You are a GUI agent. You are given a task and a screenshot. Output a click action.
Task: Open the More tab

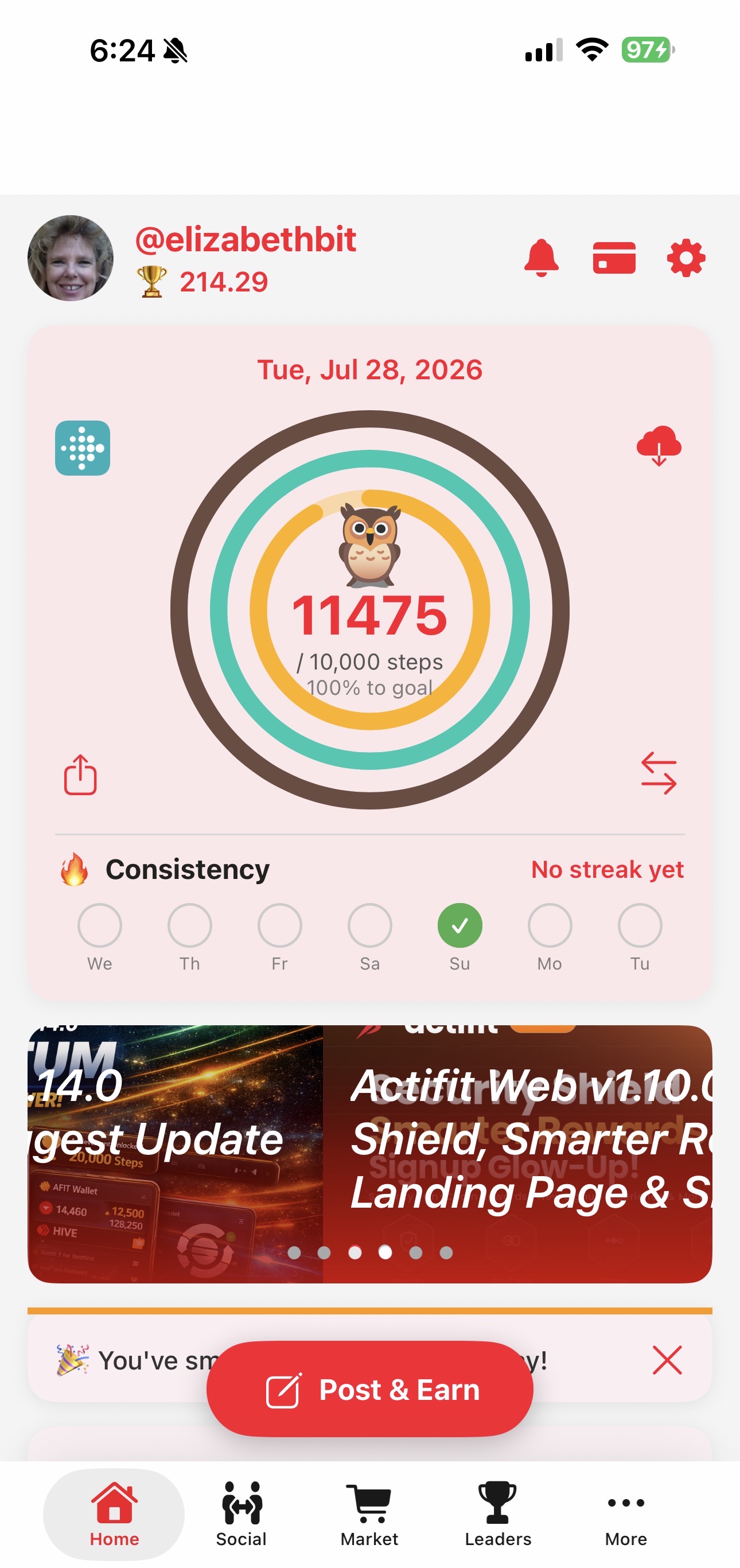(626, 1514)
